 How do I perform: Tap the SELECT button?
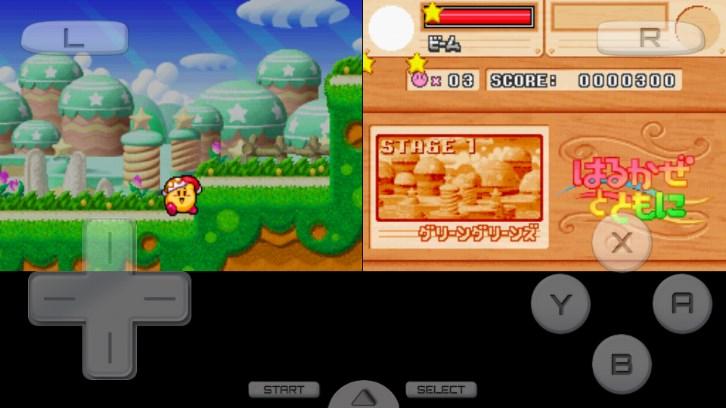tap(441, 390)
